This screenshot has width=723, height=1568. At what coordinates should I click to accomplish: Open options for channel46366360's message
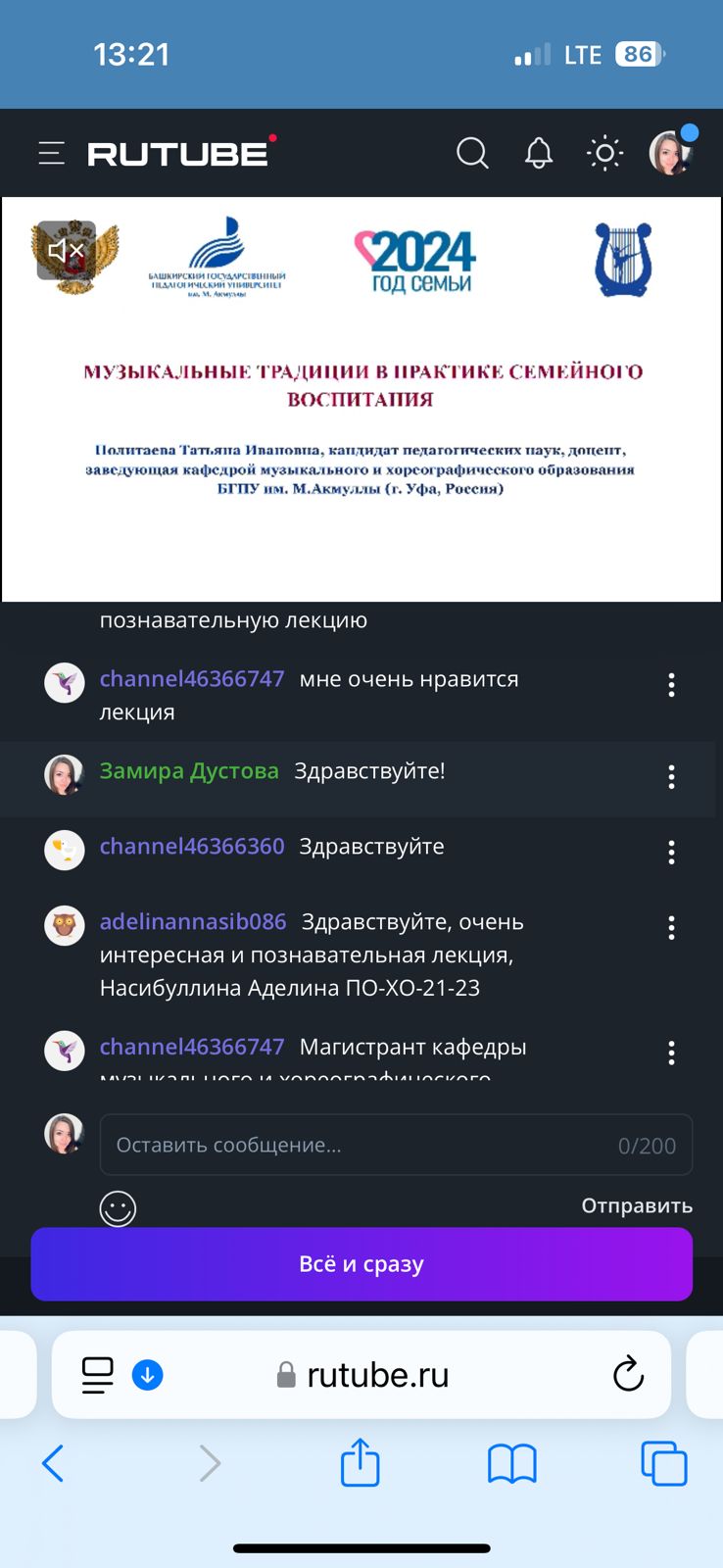click(x=671, y=853)
